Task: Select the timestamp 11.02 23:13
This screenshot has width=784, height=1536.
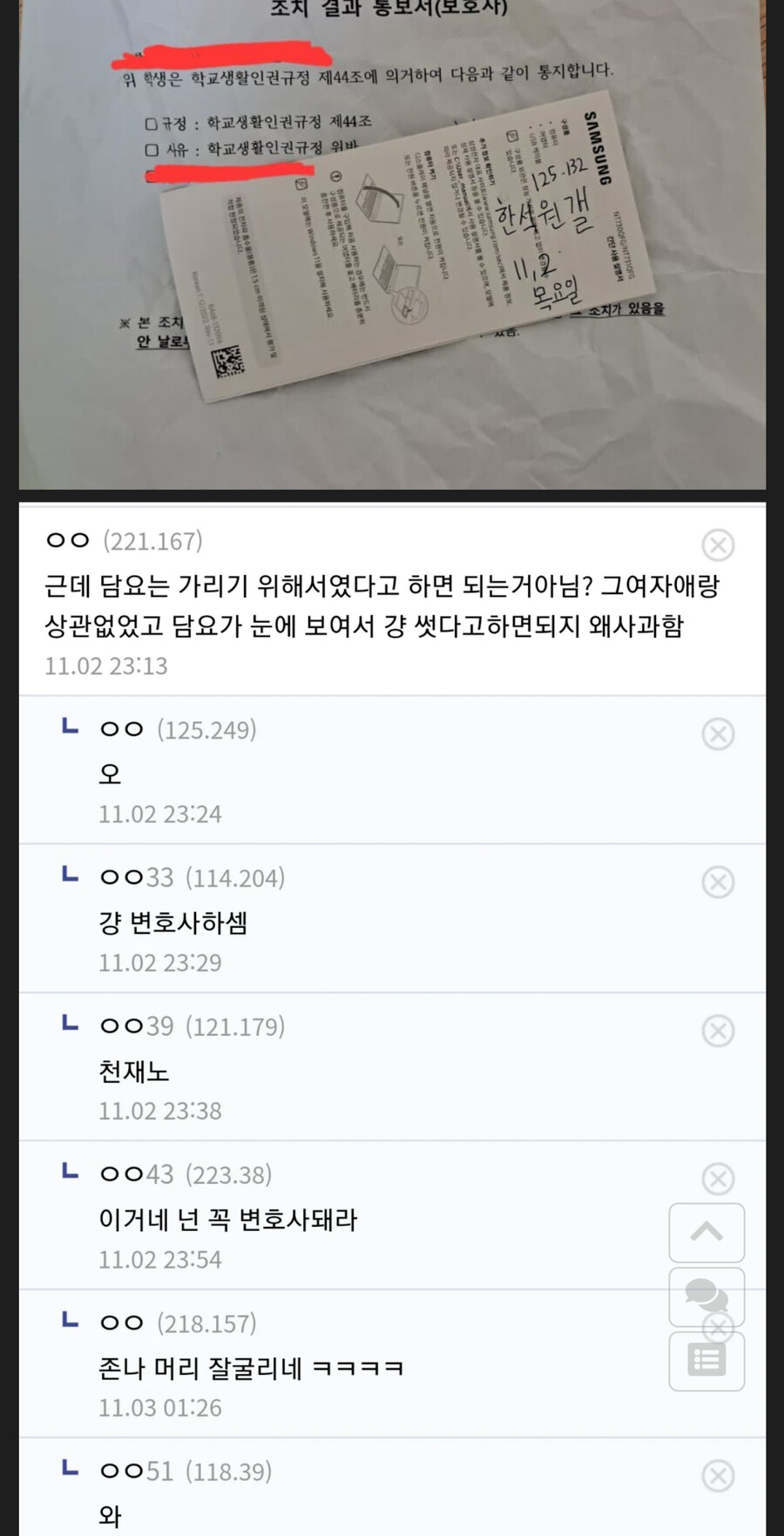Action: click(x=106, y=666)
